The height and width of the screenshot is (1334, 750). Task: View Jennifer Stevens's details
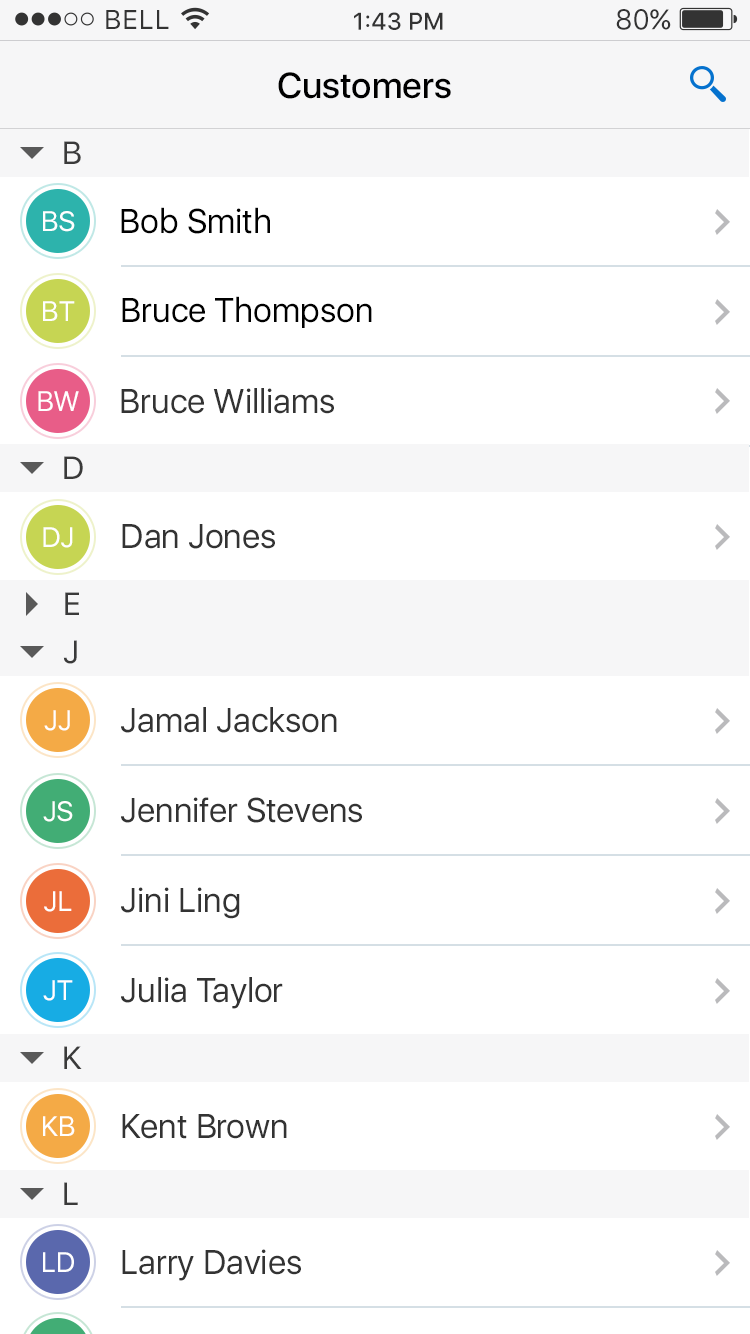pyautogui.click(x=375, y=811)
